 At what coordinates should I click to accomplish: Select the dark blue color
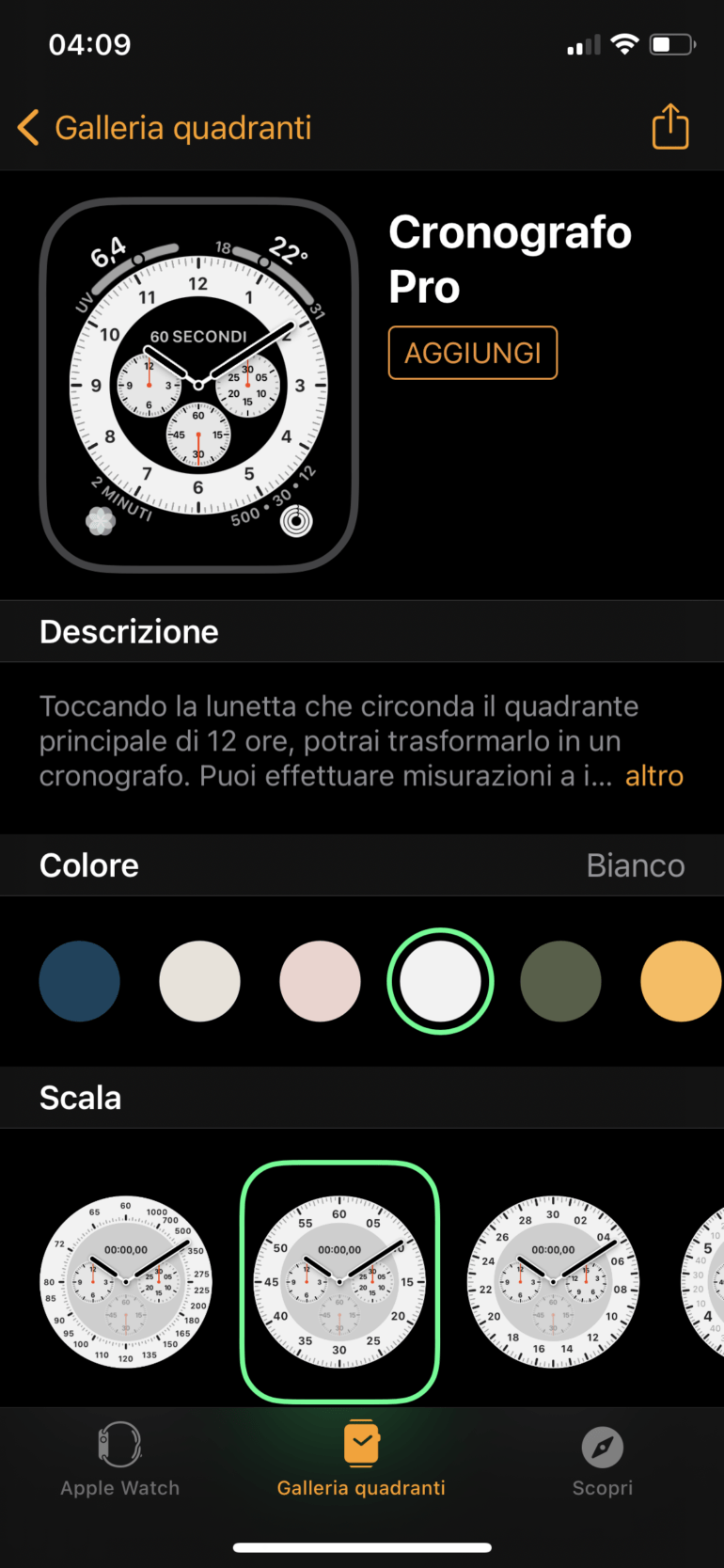(80, 981)
